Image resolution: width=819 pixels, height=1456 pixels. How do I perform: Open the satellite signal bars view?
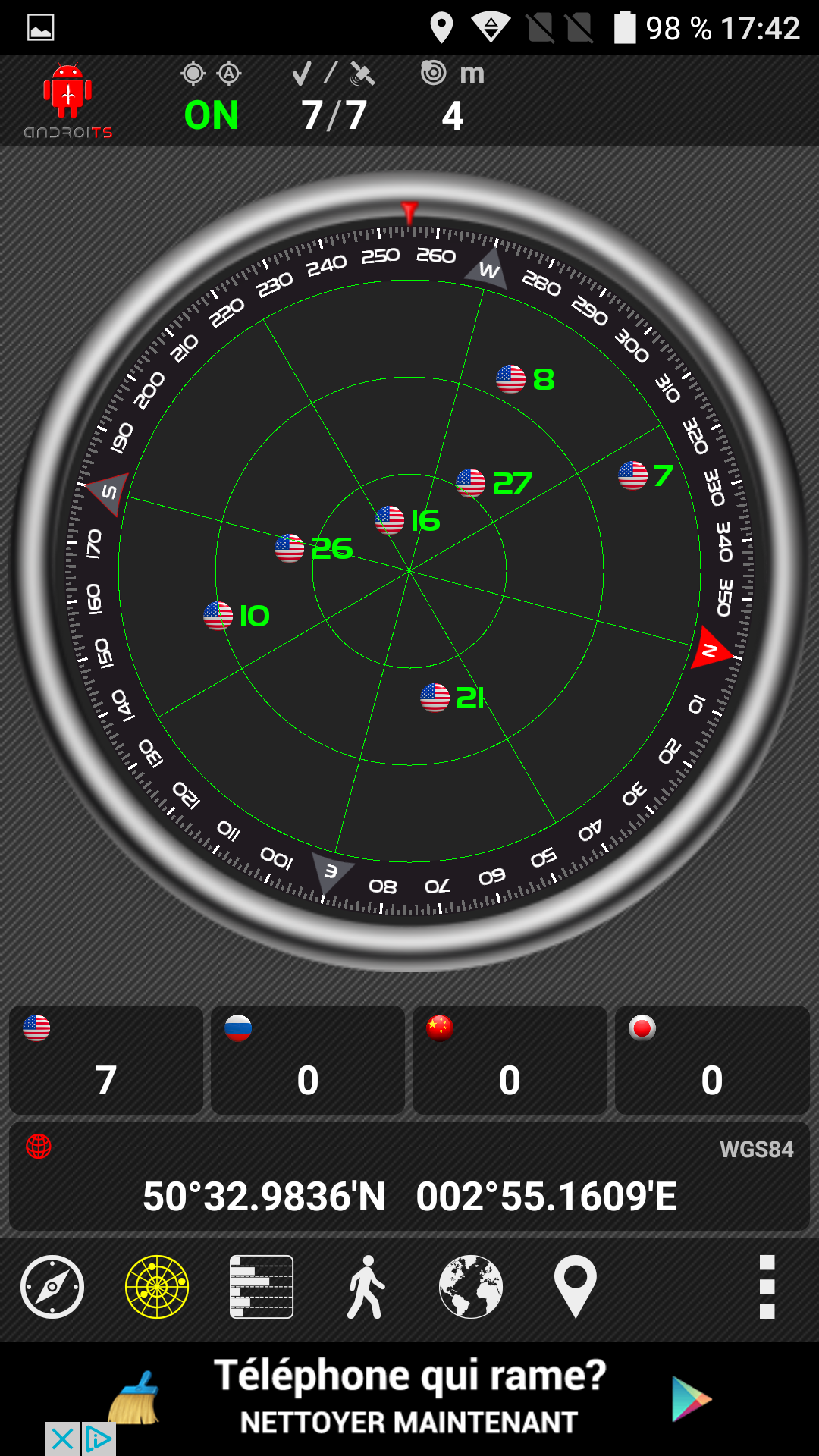(x=262, y=1287)
